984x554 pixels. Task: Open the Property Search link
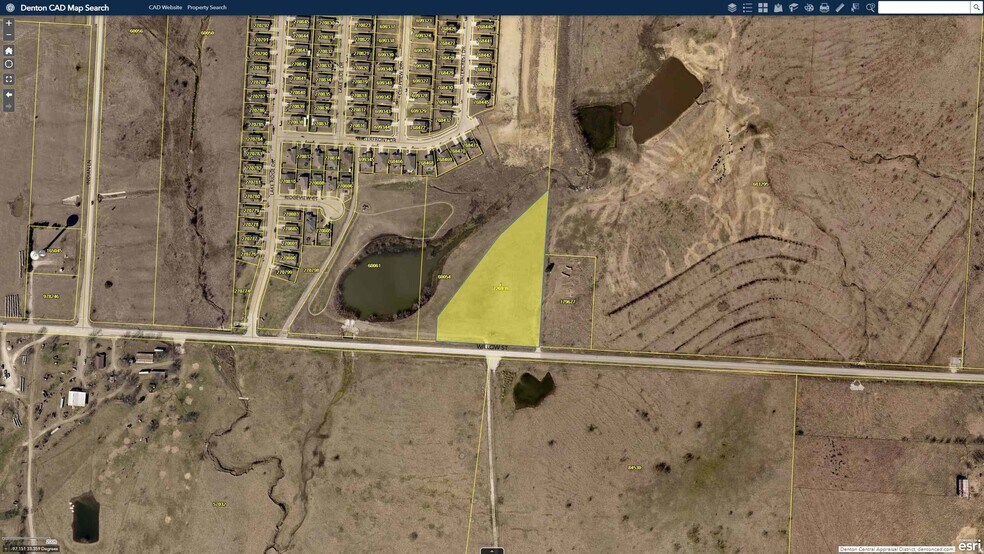[207, 7]
